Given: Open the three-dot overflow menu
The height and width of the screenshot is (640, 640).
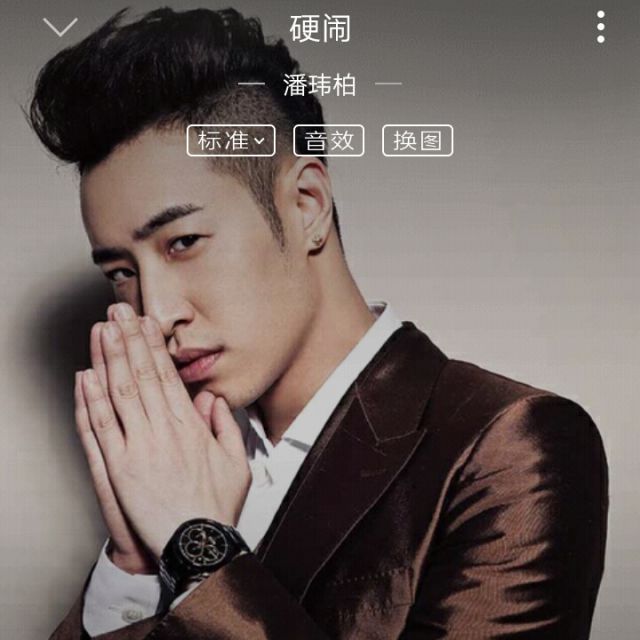Looking at the screenshot, I should coord(600,27).
